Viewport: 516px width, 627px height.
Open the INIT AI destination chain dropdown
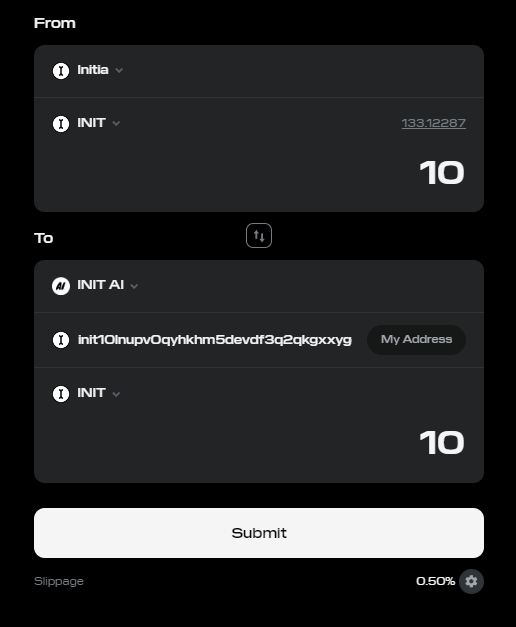(x=95, y=286)
